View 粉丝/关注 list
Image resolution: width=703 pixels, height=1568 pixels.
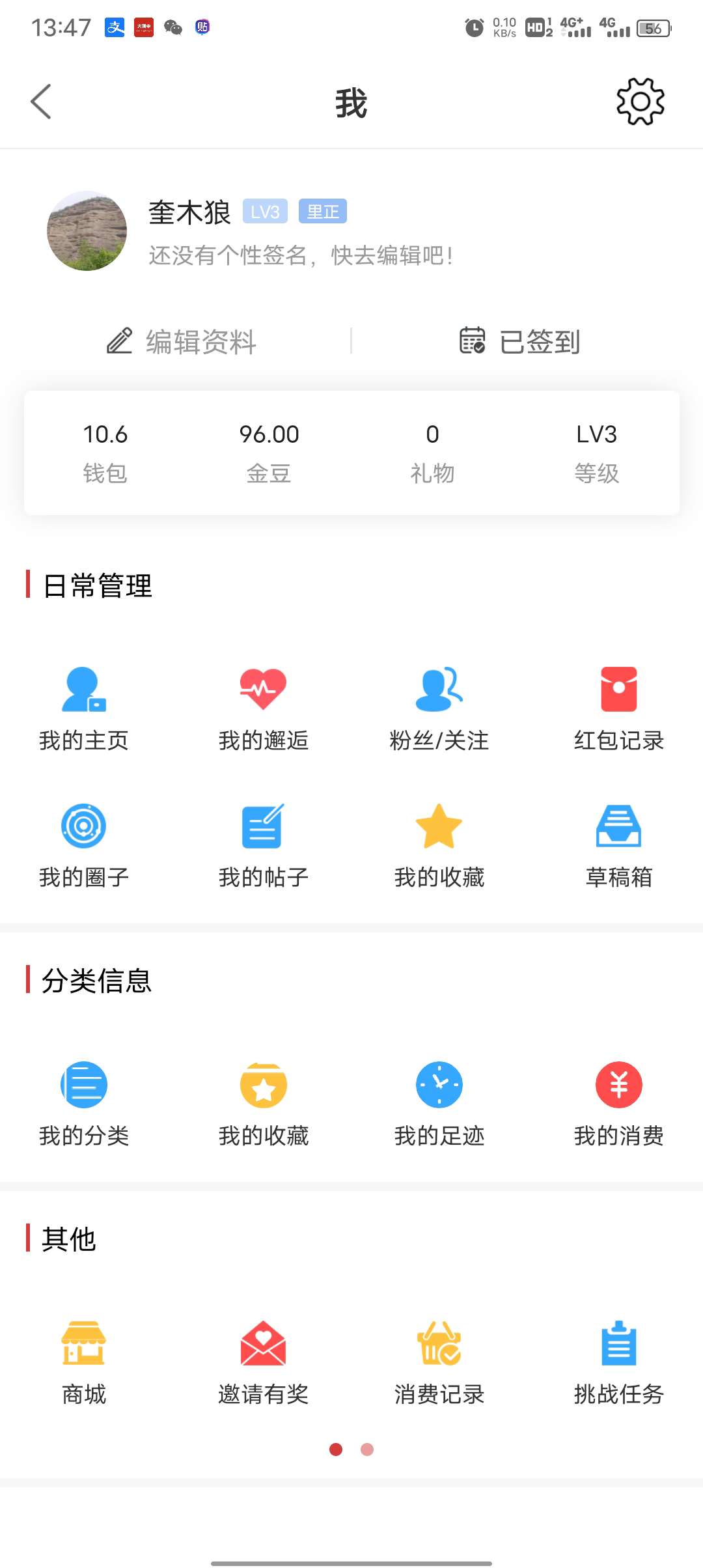coord(439,708)
